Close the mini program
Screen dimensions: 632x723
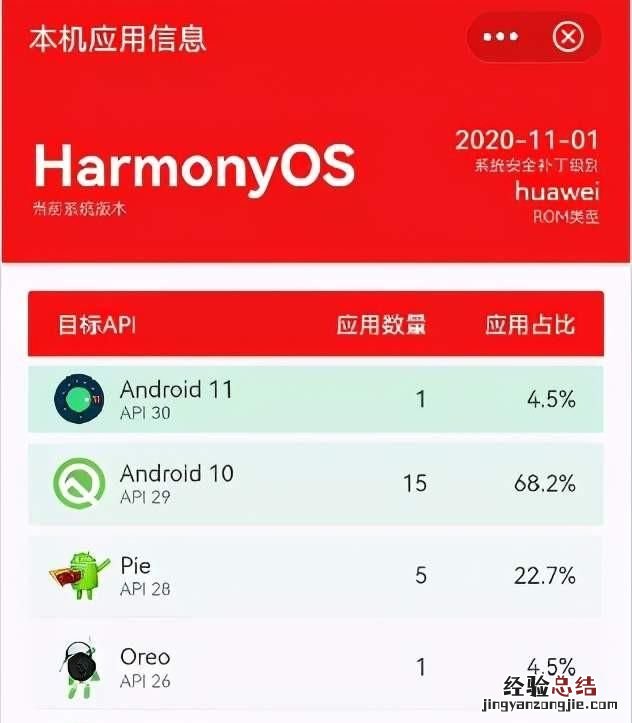click(x=567, y=38)
